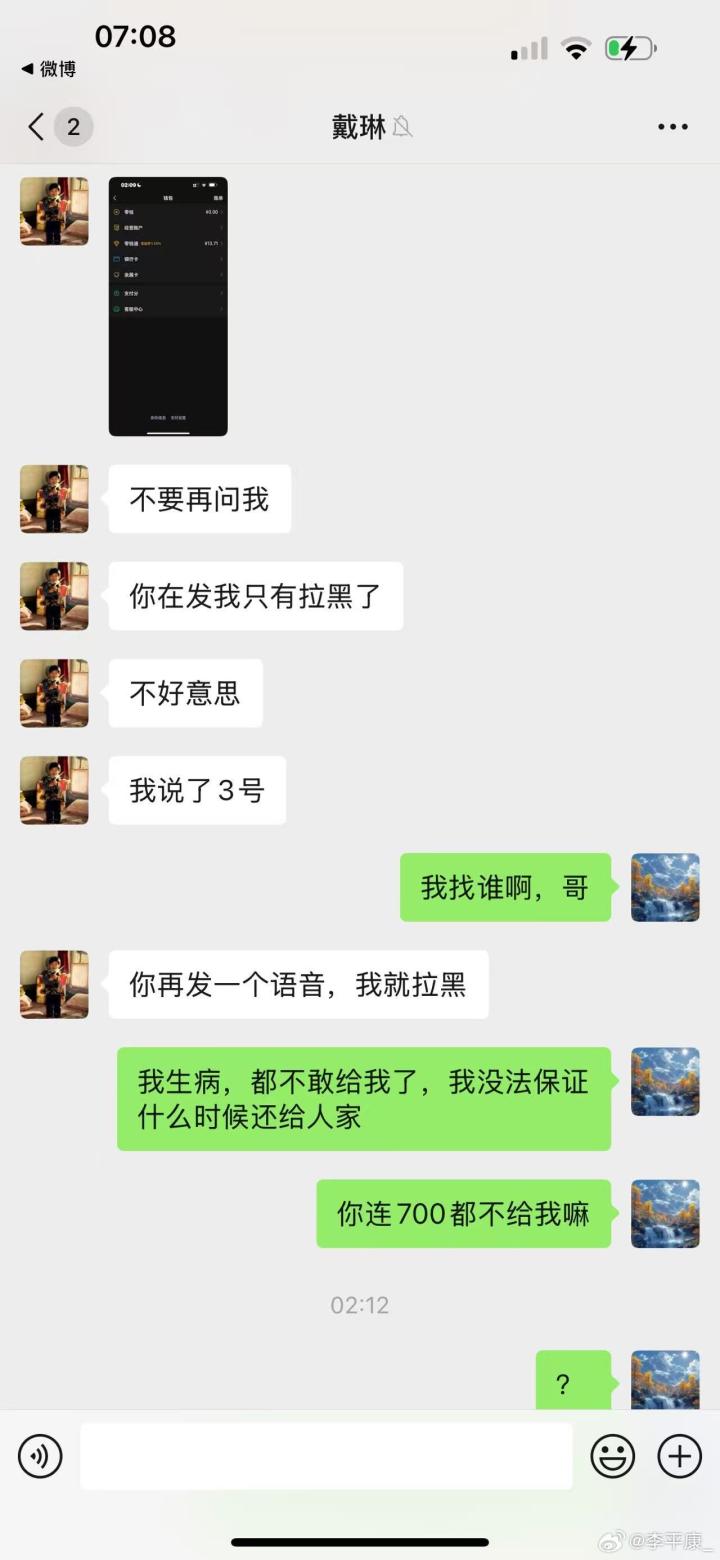Open the wallet screenshot image message
The image size is (720, 1560).
point(168,307)
